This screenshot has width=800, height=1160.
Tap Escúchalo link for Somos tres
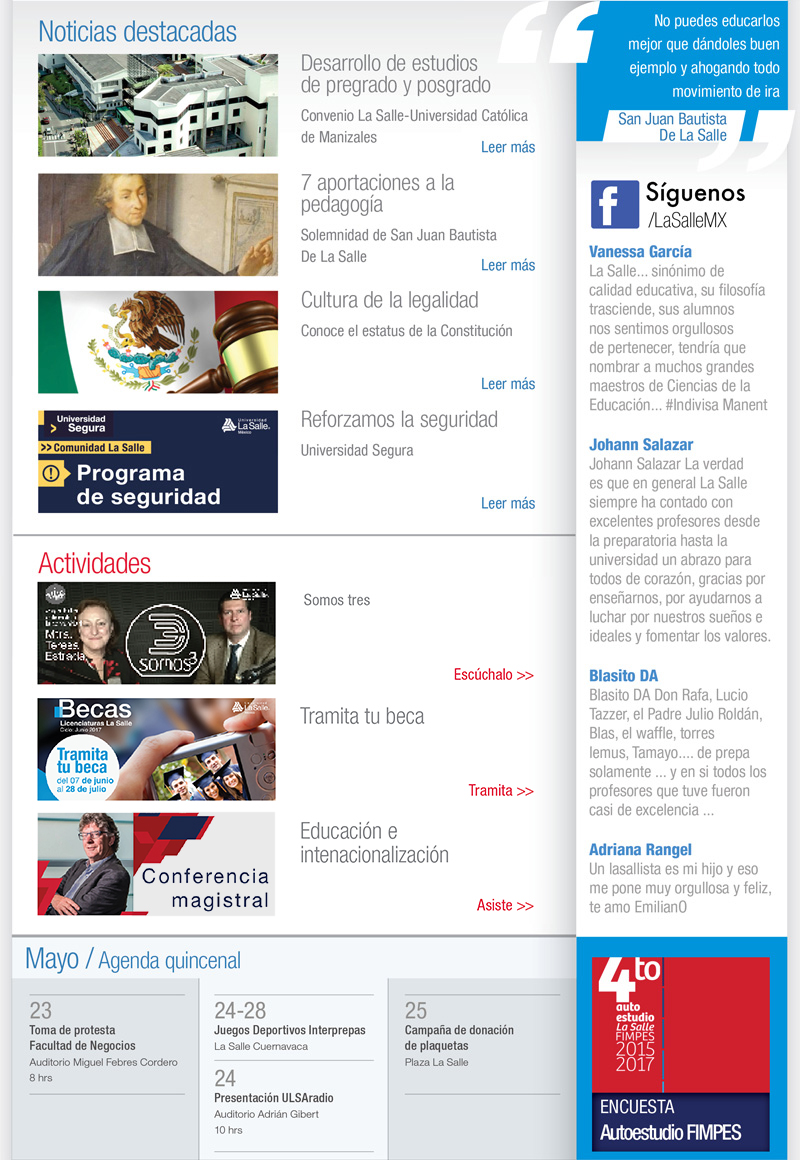pos(493,675)
